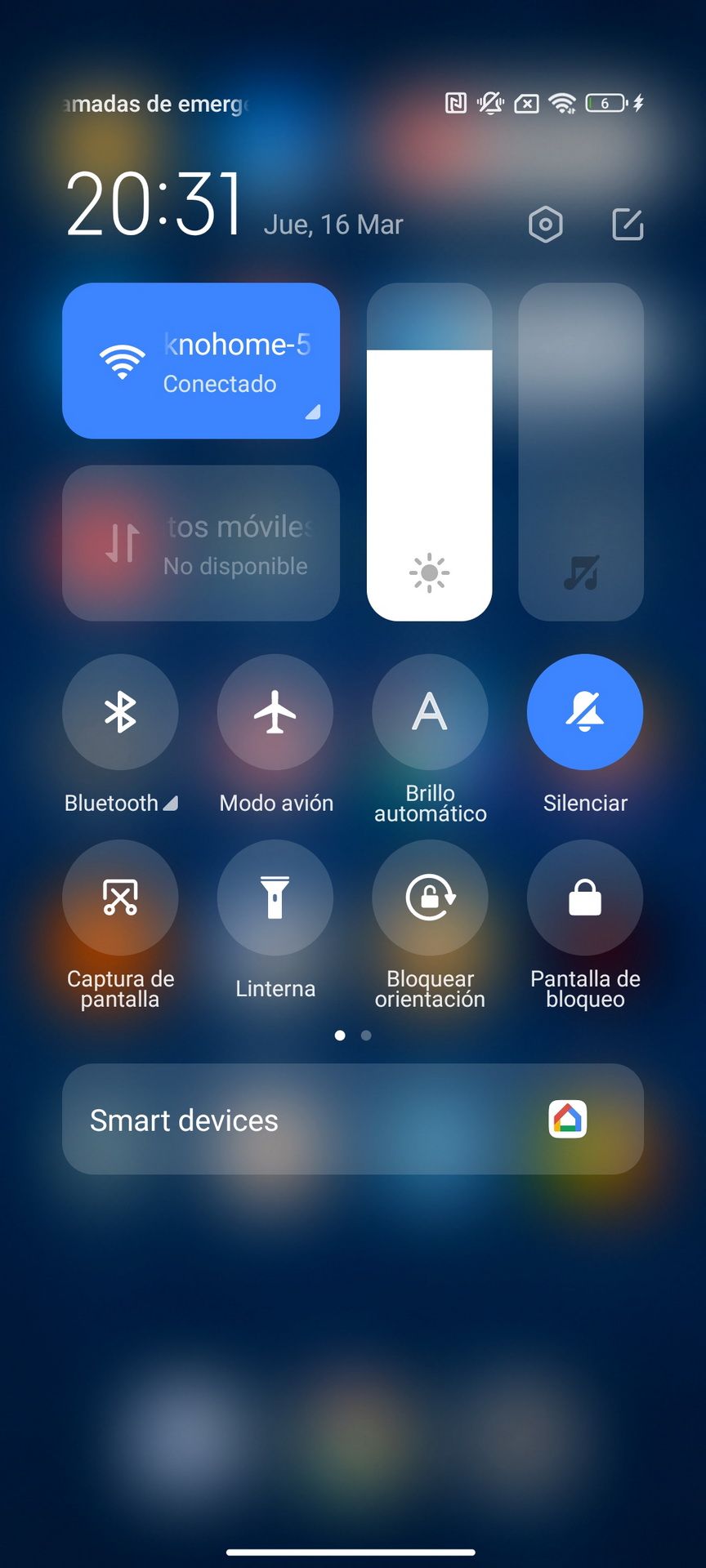The width and height of the screenshot is (706, 1568).
Task: Edit the quick settings tiles
Action: coord(628,225)
